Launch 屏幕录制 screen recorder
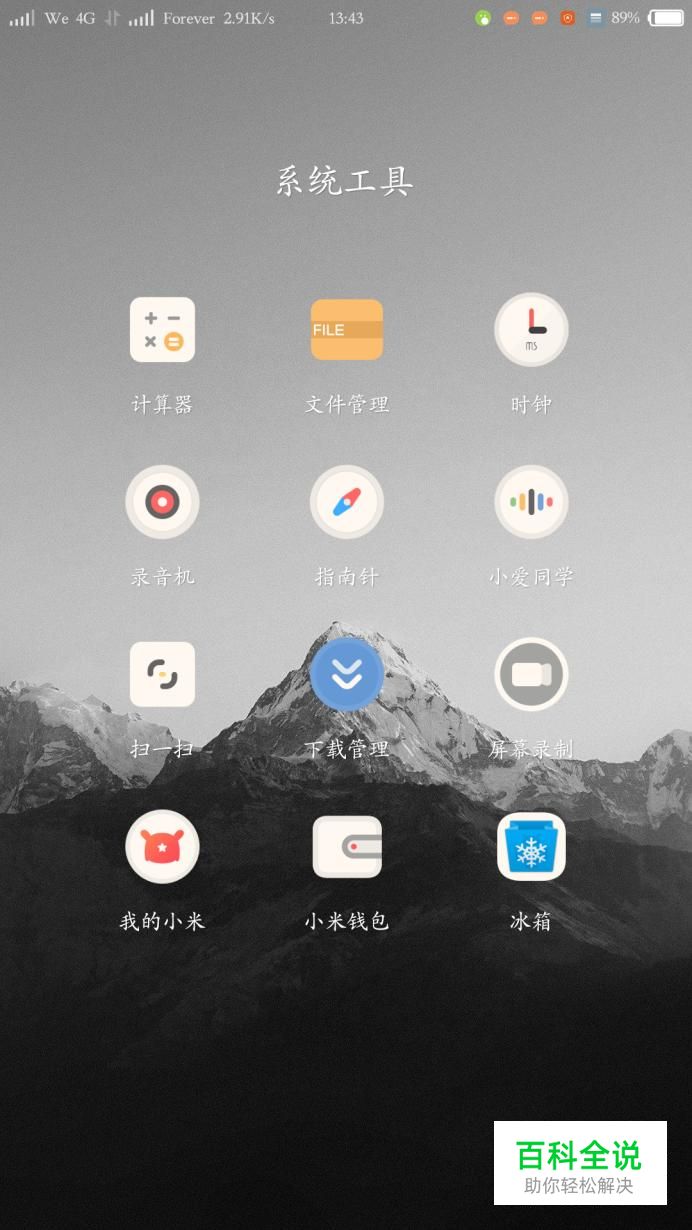Viewport: 692px width, 1230px height. 531,675
